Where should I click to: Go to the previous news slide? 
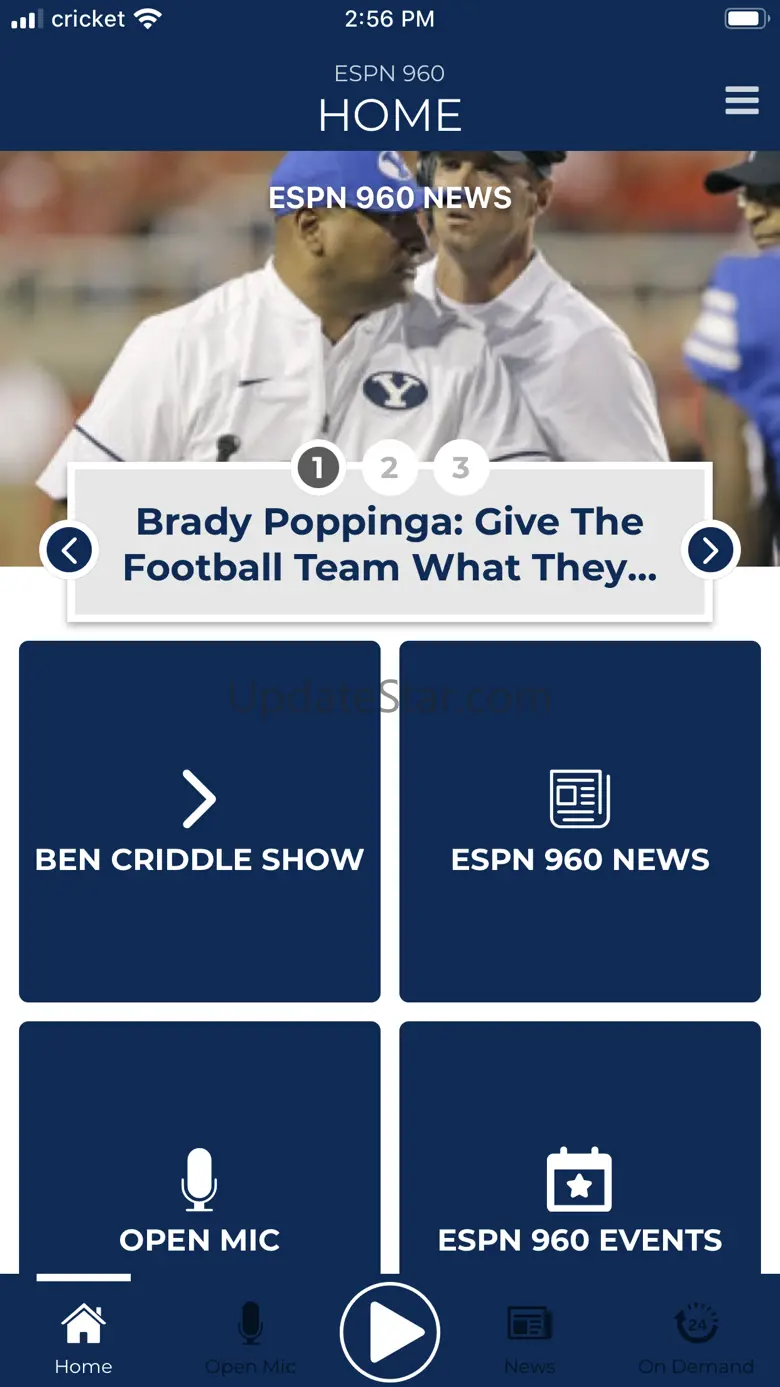click(69, 549)
